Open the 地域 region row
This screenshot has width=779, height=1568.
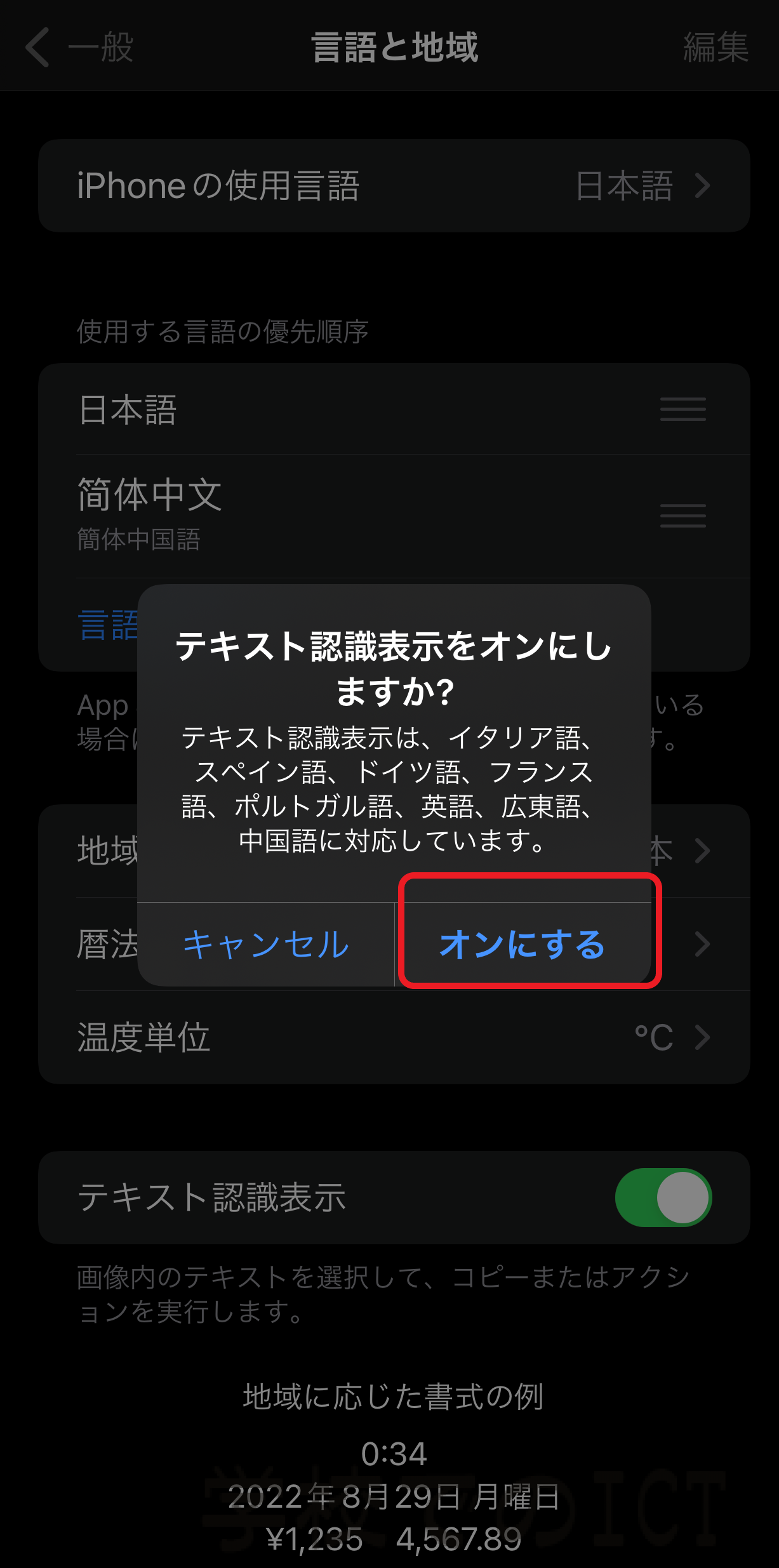tap(394, 851)
